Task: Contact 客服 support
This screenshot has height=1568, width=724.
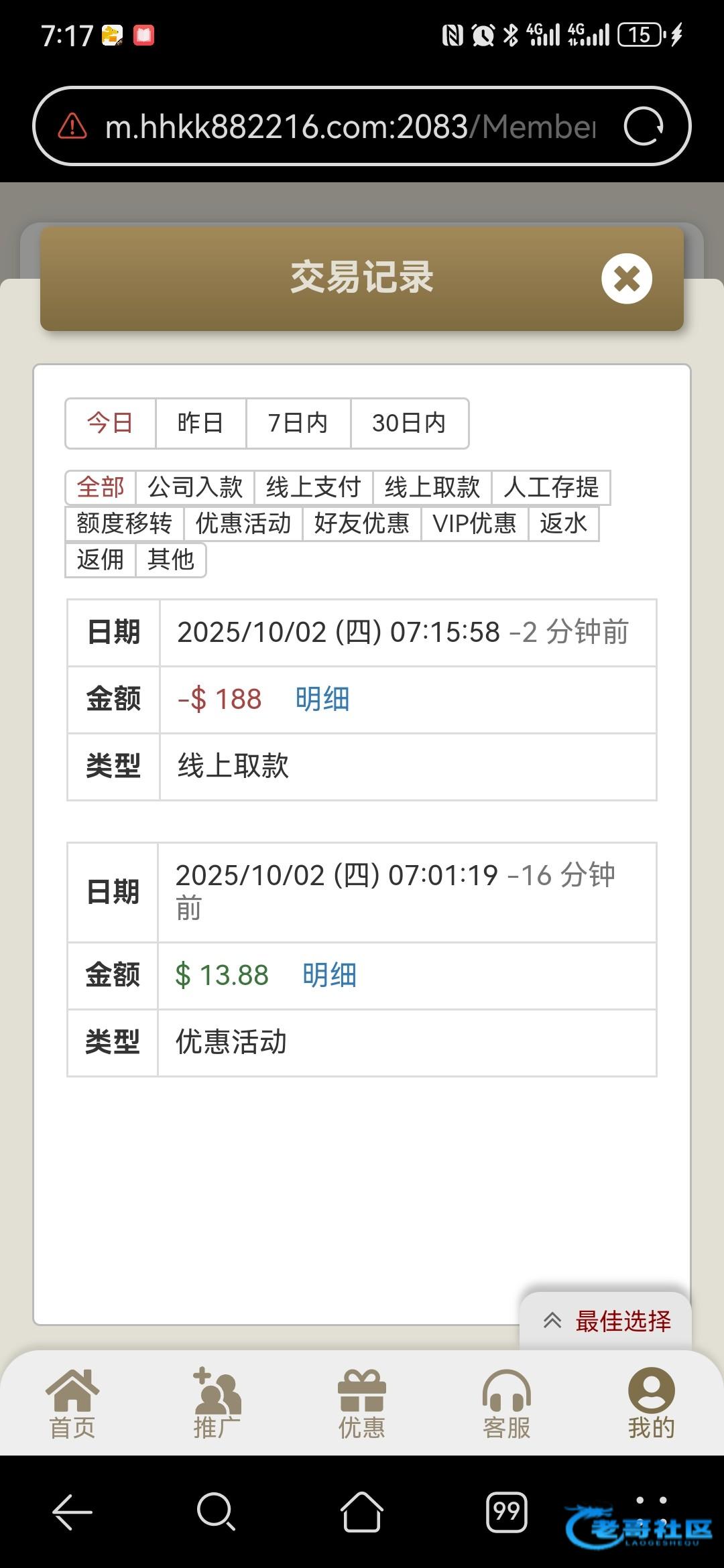Action: (507, 1404)
